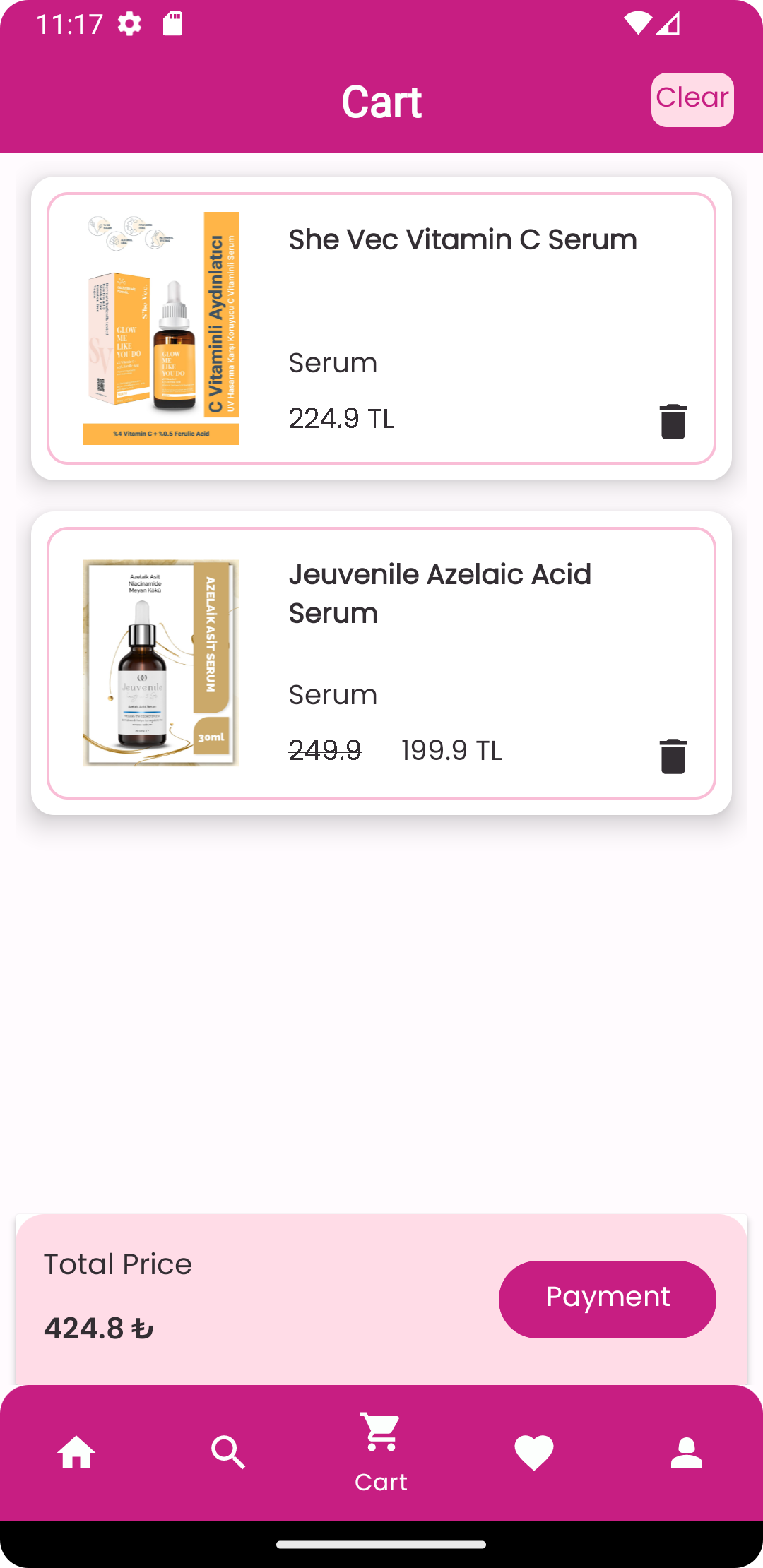View favorites using the heart icon
The height and width of the screenshot is (1568, 763).
533,1453
